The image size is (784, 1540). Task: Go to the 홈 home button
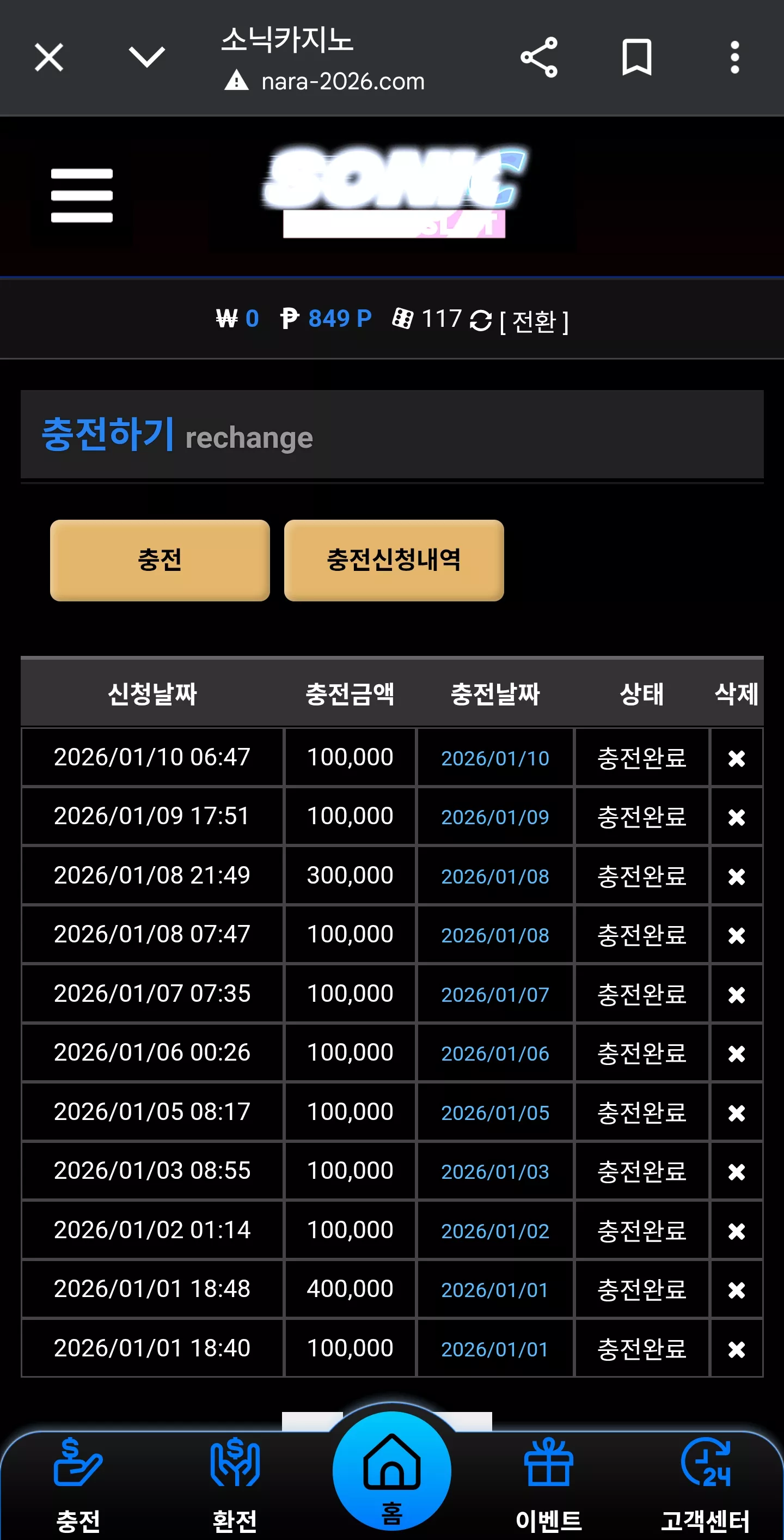point(392,1471)
